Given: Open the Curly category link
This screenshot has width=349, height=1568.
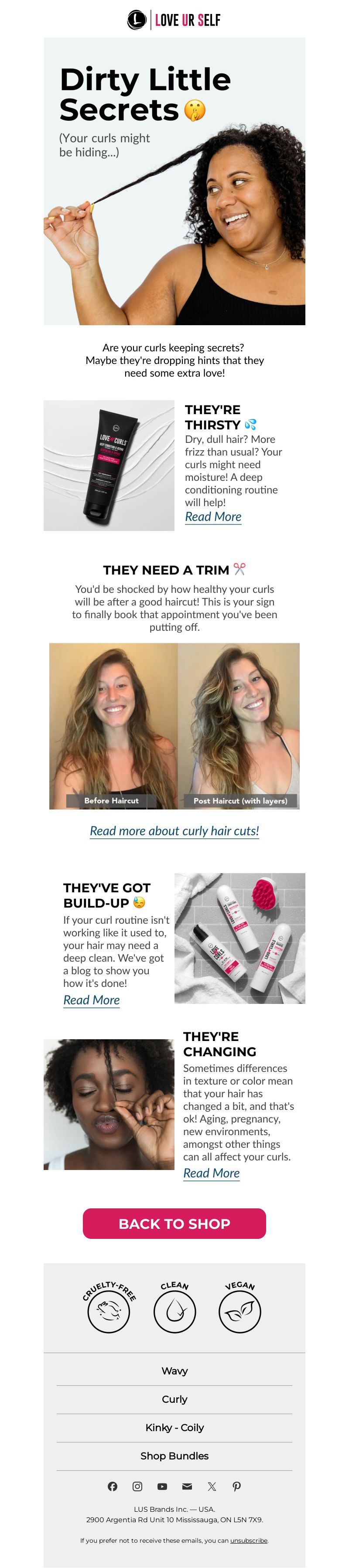Looking at the screenshot, I should tap(174, 1399).
